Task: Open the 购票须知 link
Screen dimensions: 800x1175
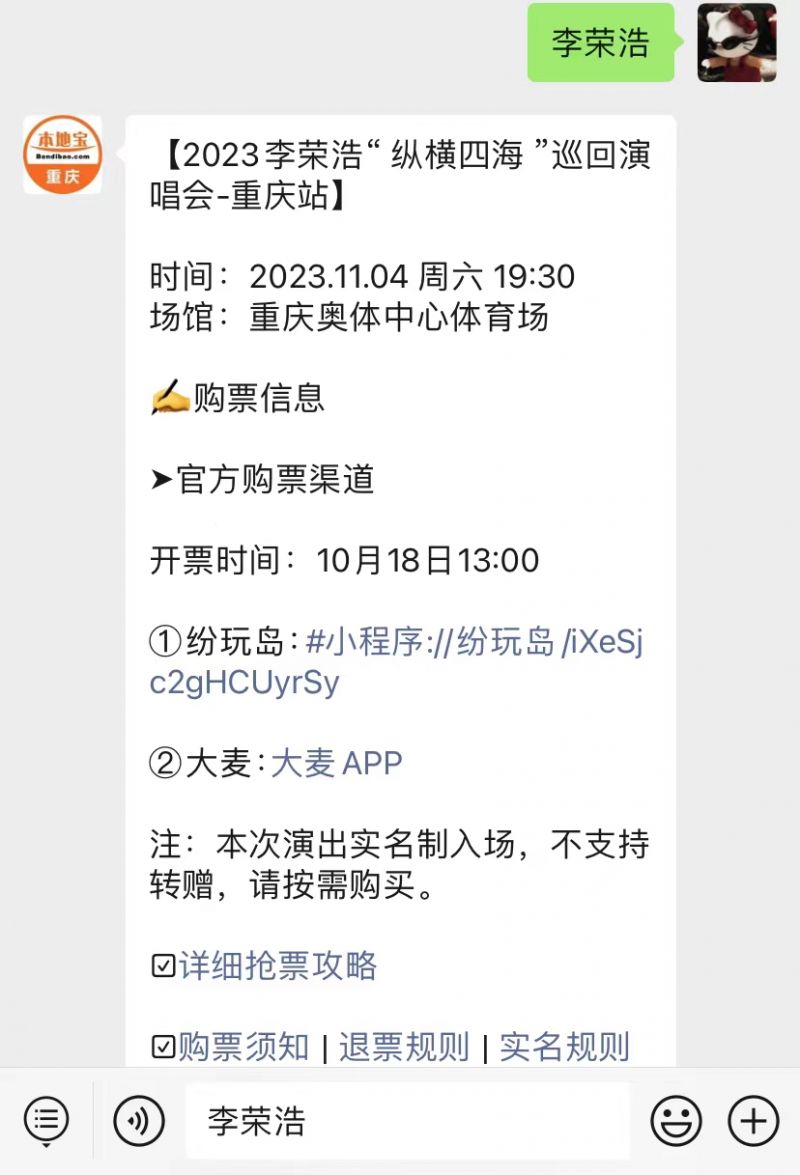Action: pyautogui.click(x=244, y=1047)
